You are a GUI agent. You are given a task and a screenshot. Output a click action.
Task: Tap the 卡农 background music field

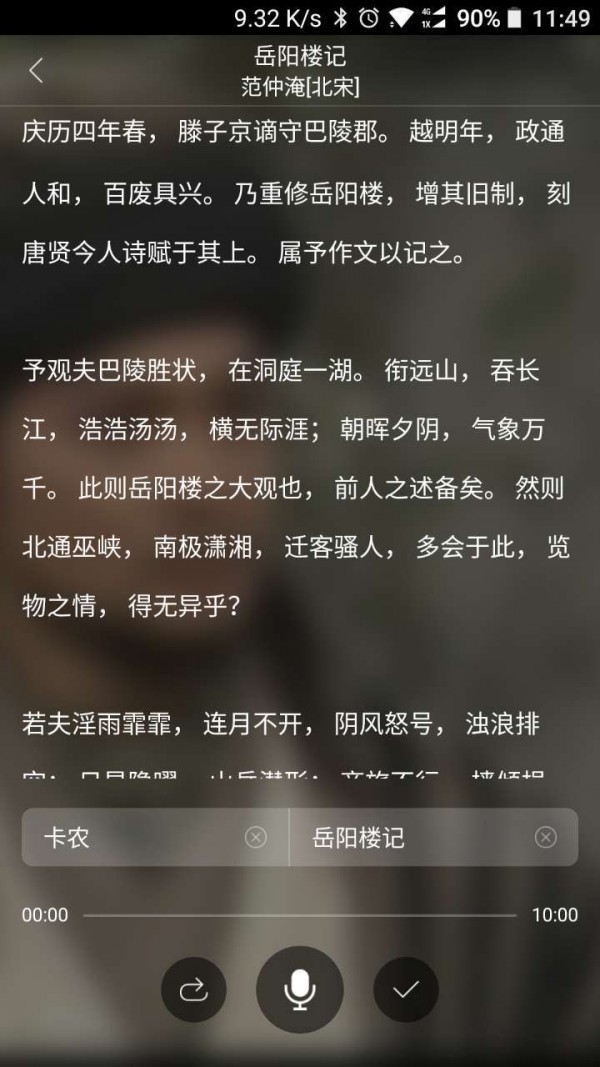pos(130,837)
